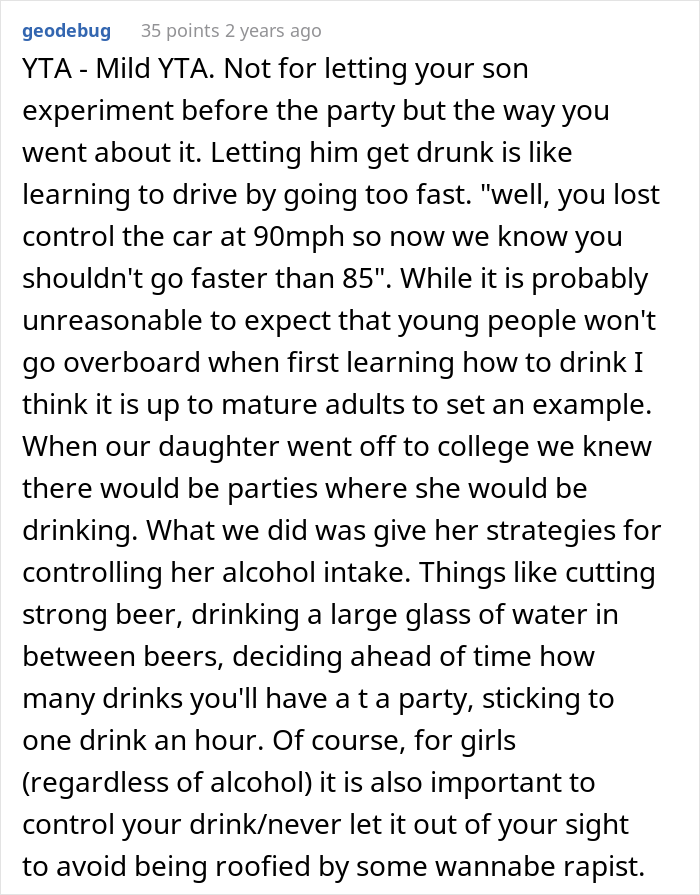Open geodebug's user profile
This screenshot has width=700, height=895.
click(66, 31)
